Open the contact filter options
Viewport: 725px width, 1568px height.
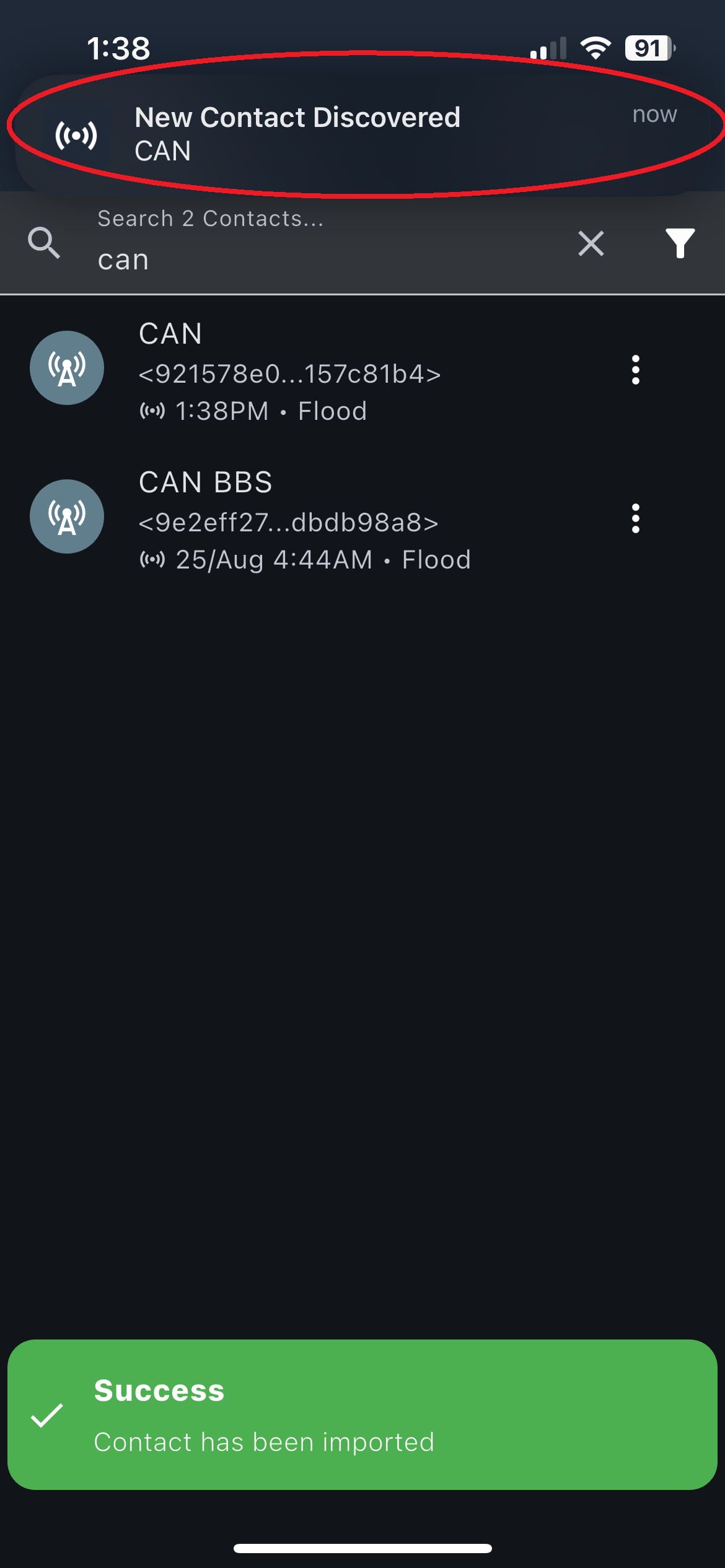click(680, 243)
